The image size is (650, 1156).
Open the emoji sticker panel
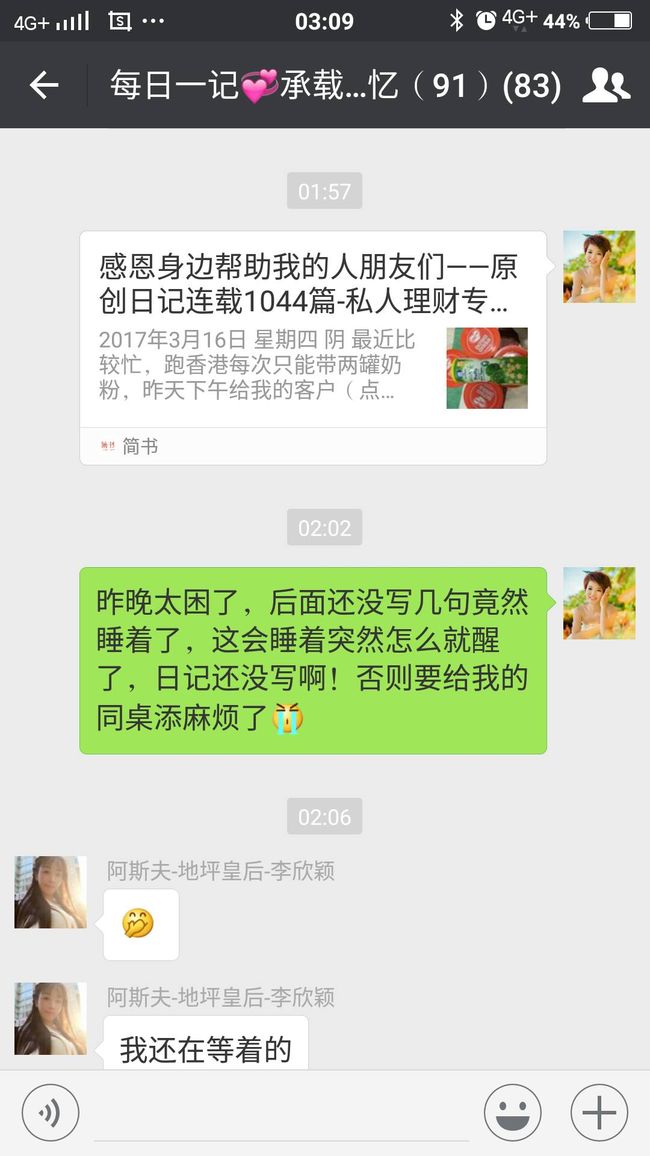point(512,1113)
